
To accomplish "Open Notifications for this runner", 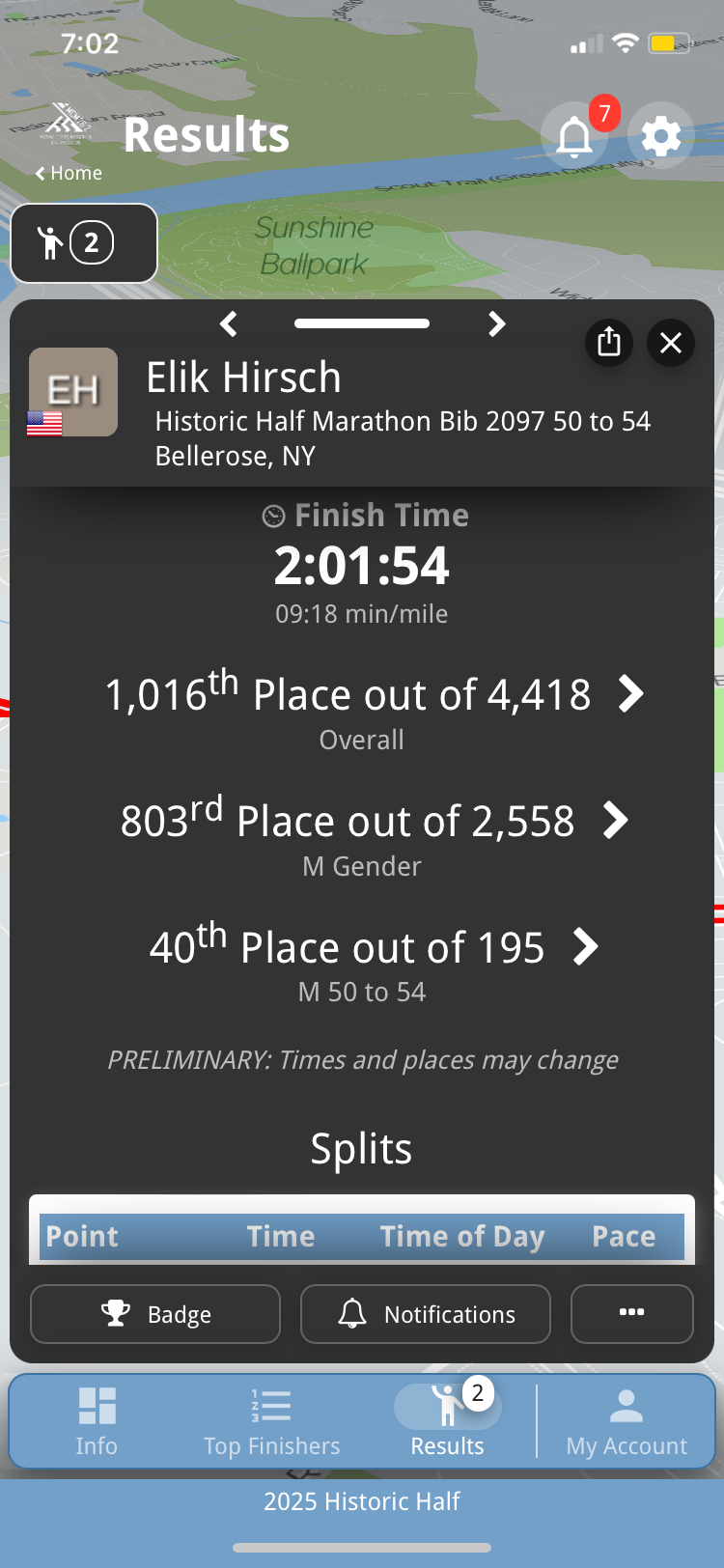I will click(426, 1314).
